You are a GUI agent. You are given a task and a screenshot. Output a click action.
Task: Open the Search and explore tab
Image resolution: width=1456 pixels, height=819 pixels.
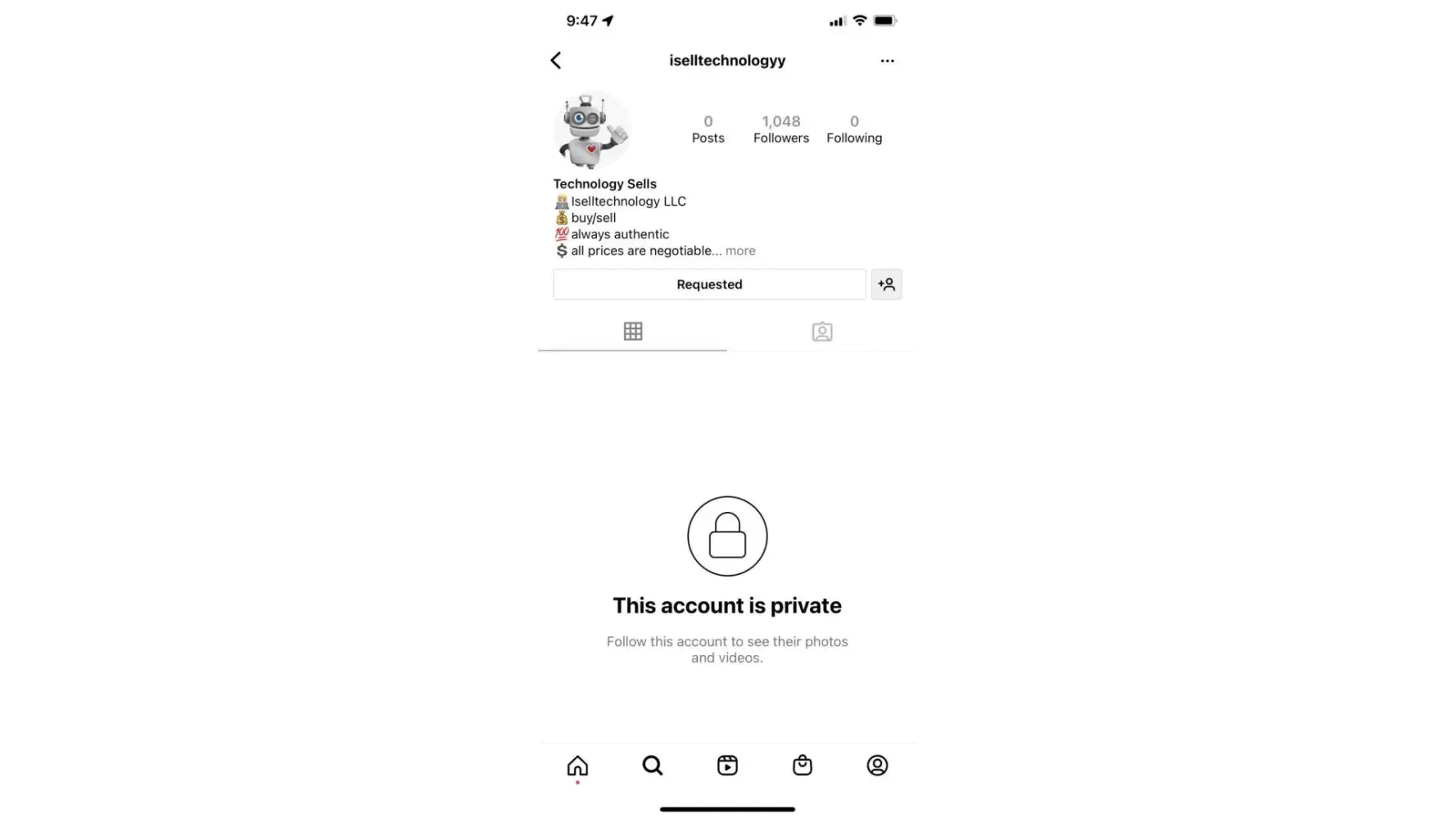tap(653, 766)
